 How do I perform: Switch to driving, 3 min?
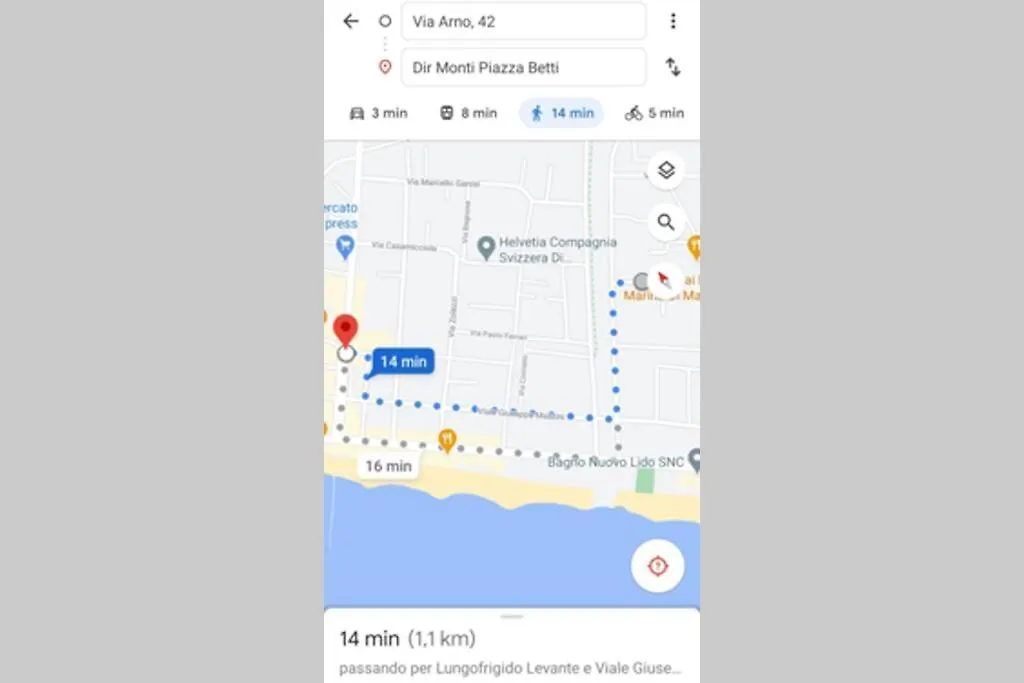378,113
